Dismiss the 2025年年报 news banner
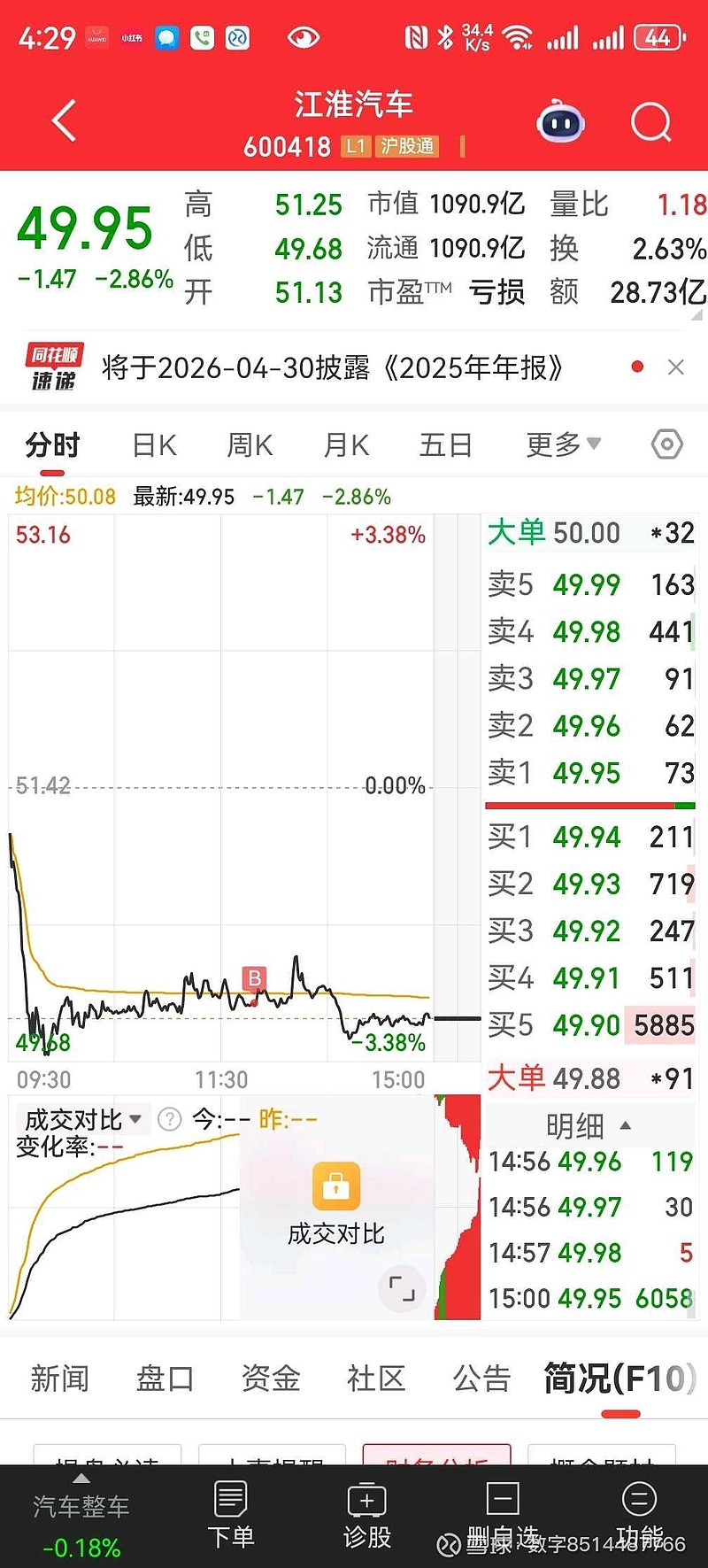Viewport: 708px width, 1568px height. 675,366
